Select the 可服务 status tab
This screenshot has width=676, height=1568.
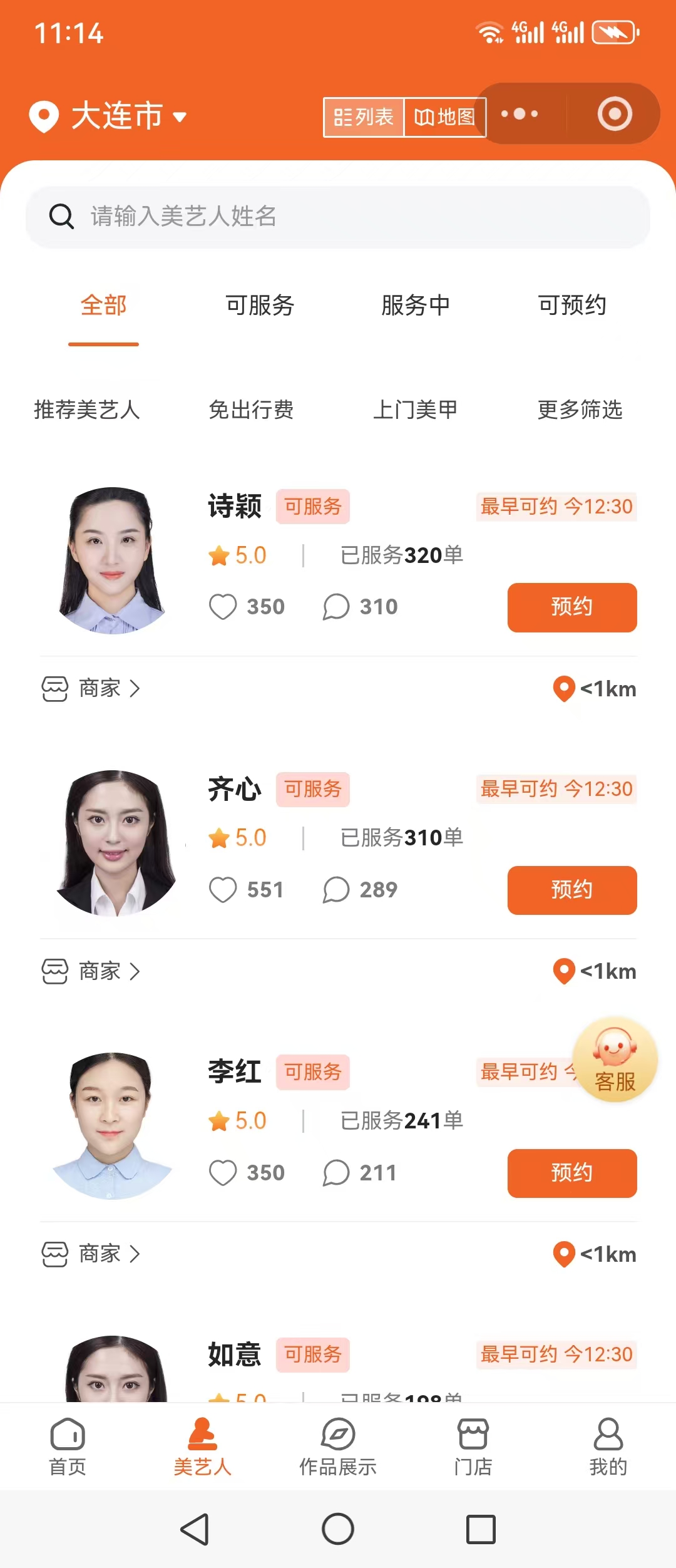[260, 306]
